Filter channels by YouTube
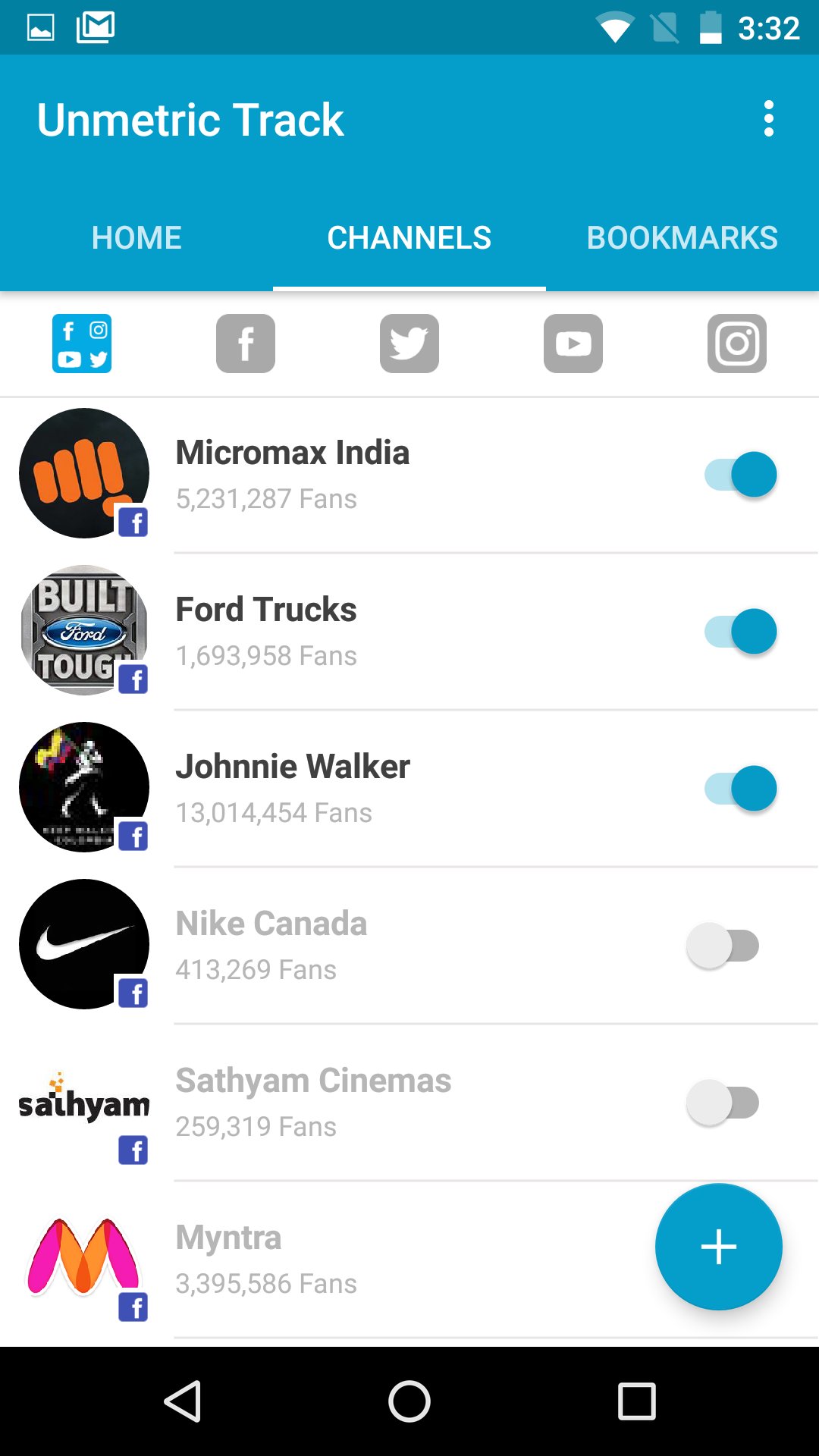 (x=573, y=344)
